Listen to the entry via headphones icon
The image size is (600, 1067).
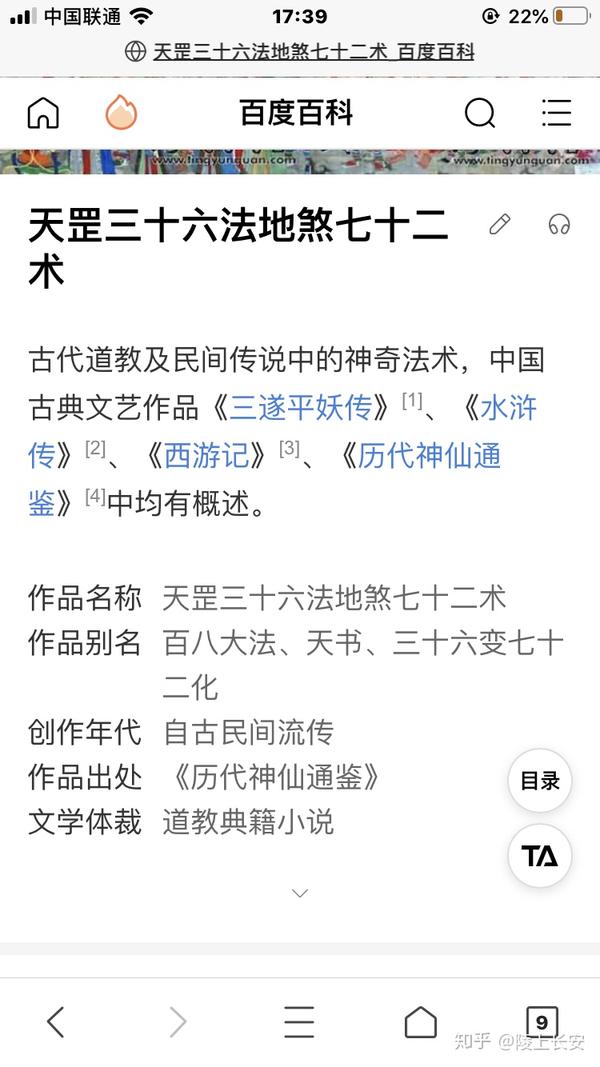(x=559, y=224)
